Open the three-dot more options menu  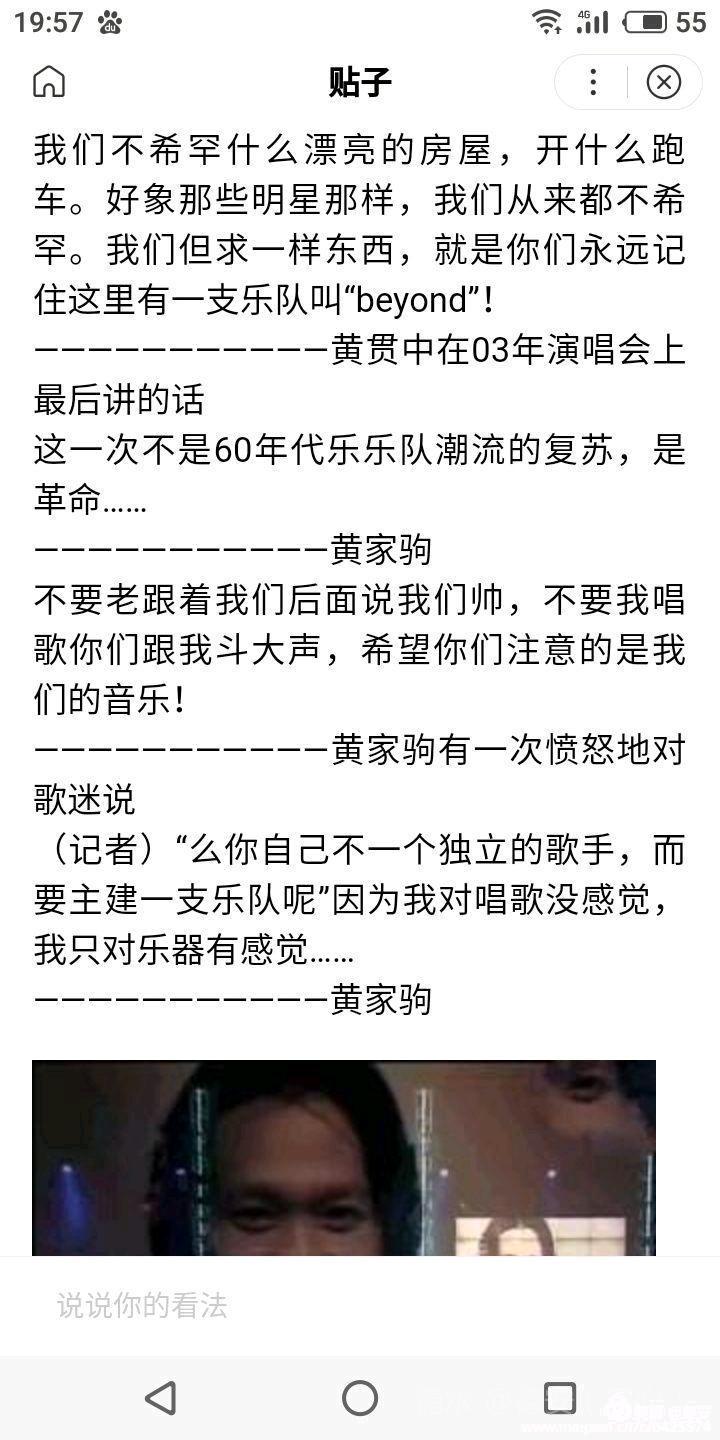coord(593,82)
